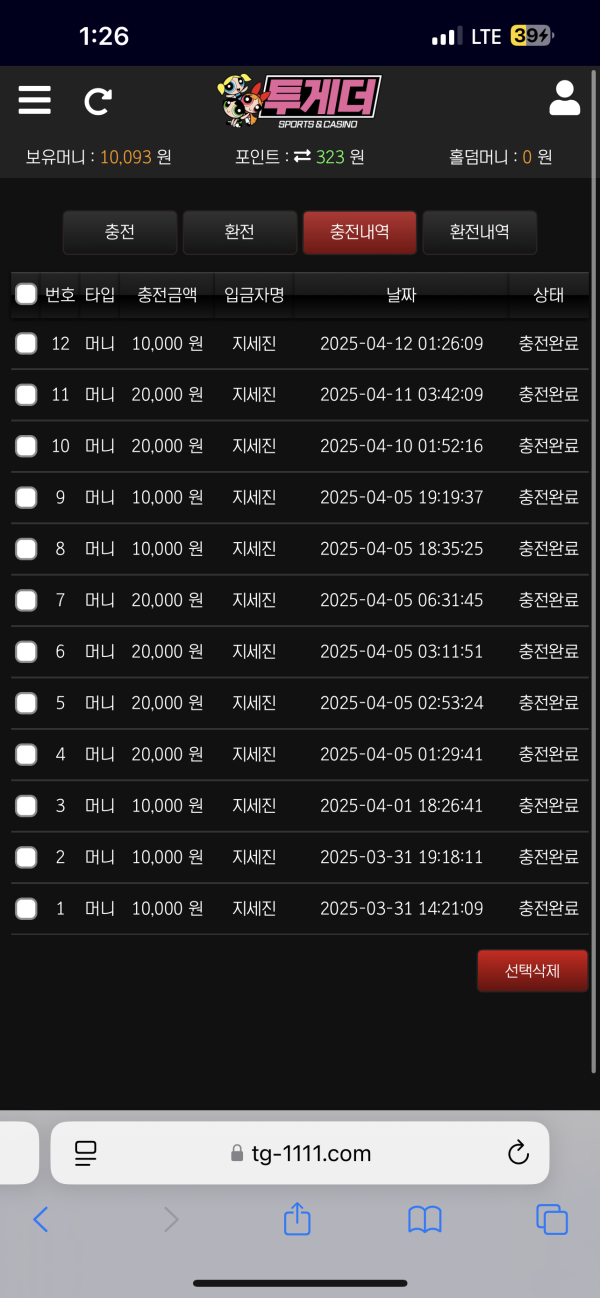Tap the 선택삭제 button
The height and width of the screenshot is (1298, 600).
point(532,970)
